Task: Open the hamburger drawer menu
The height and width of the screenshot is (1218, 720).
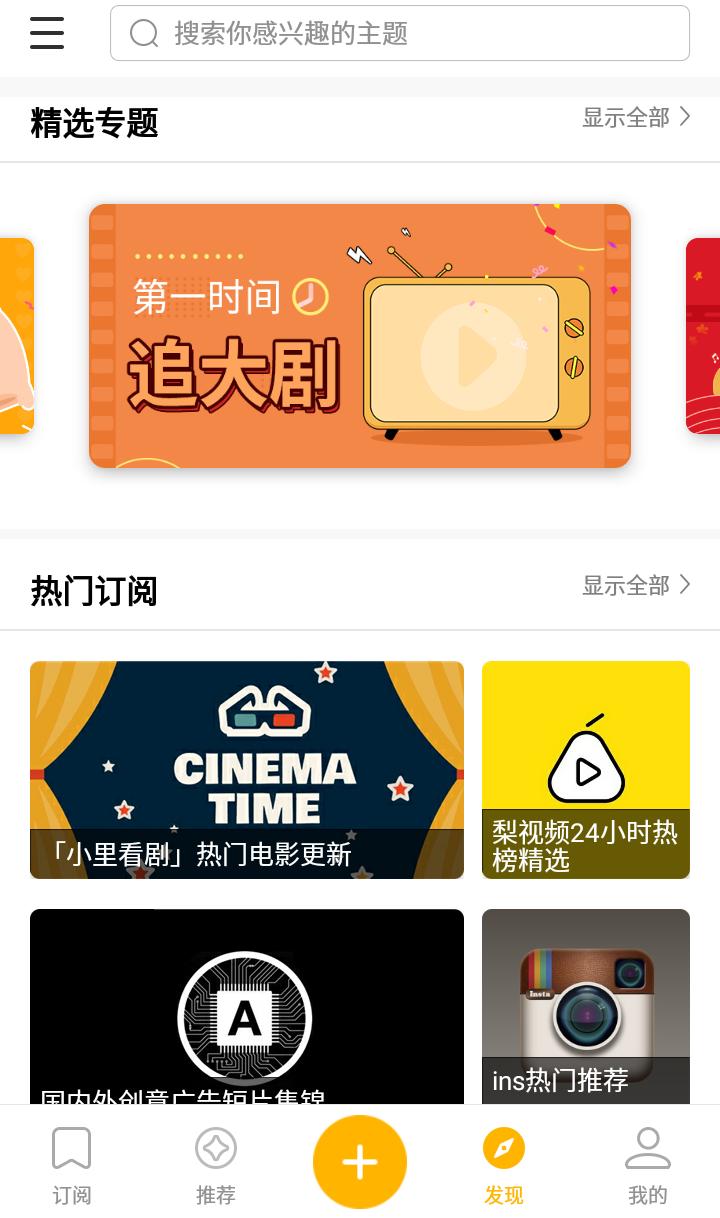Action: point(47,33)
